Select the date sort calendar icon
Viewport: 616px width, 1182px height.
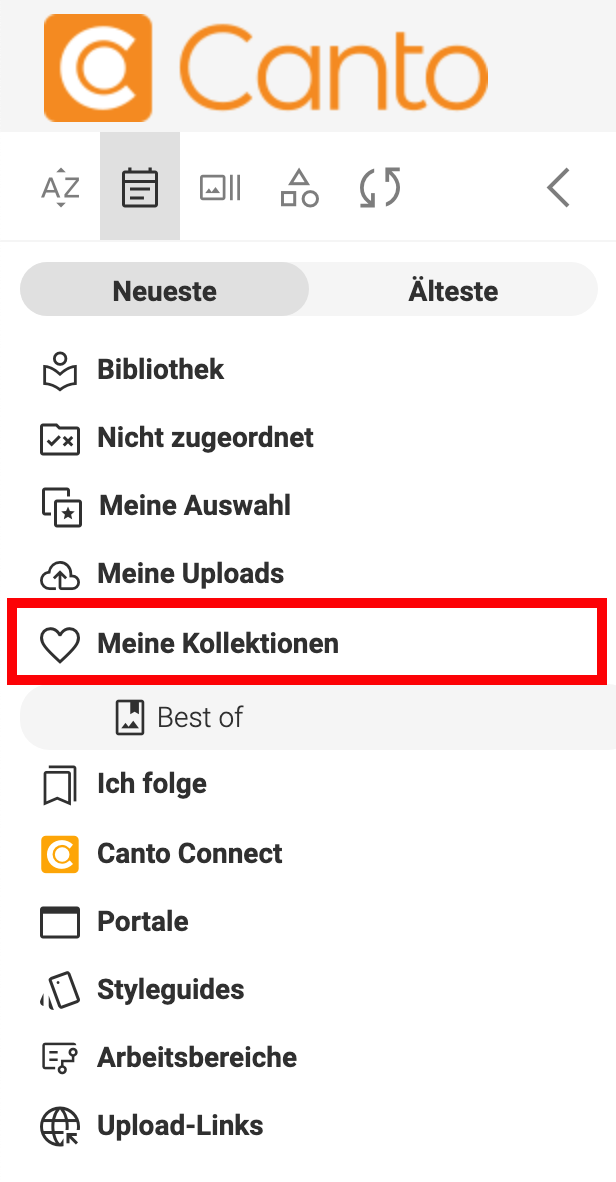click(140, 187)
